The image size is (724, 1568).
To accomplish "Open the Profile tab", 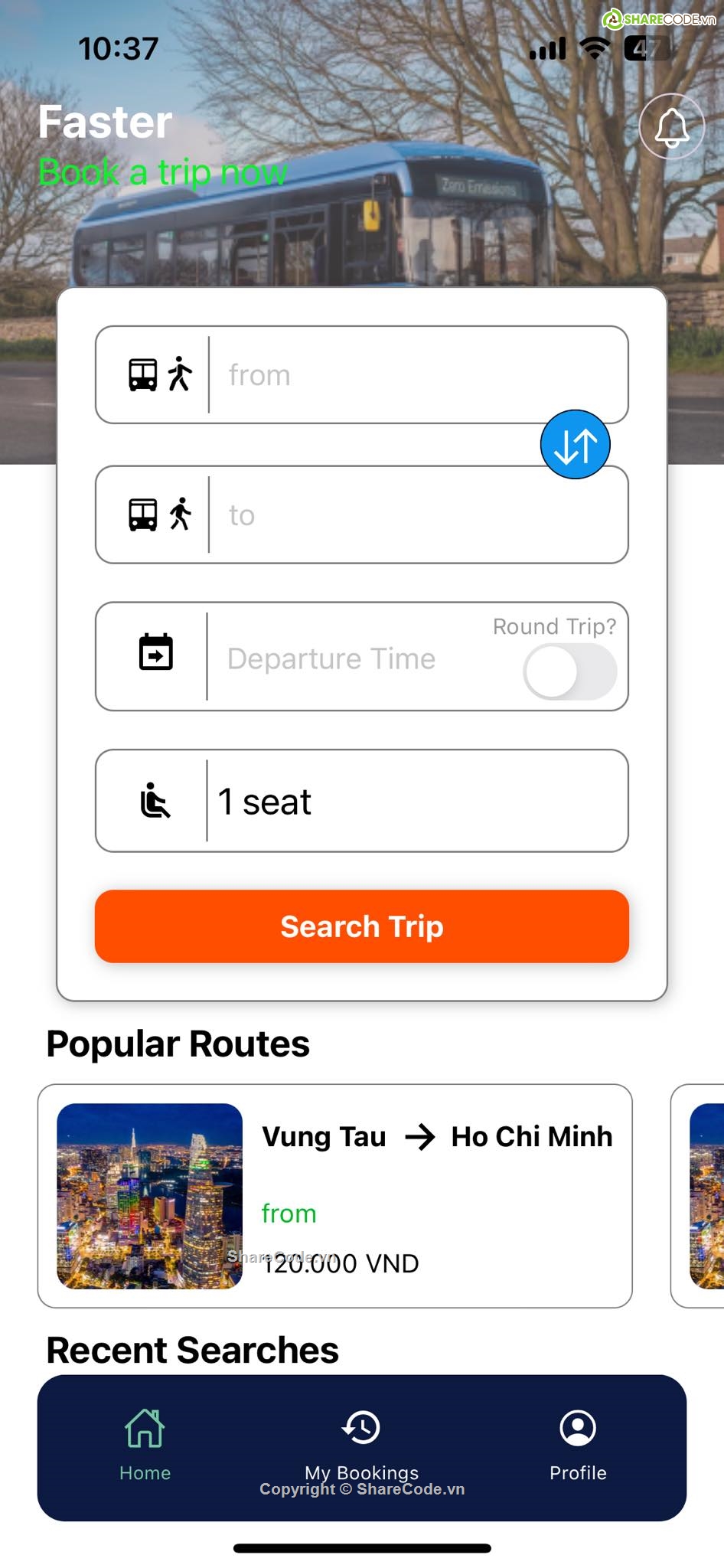I will 578,1444.
